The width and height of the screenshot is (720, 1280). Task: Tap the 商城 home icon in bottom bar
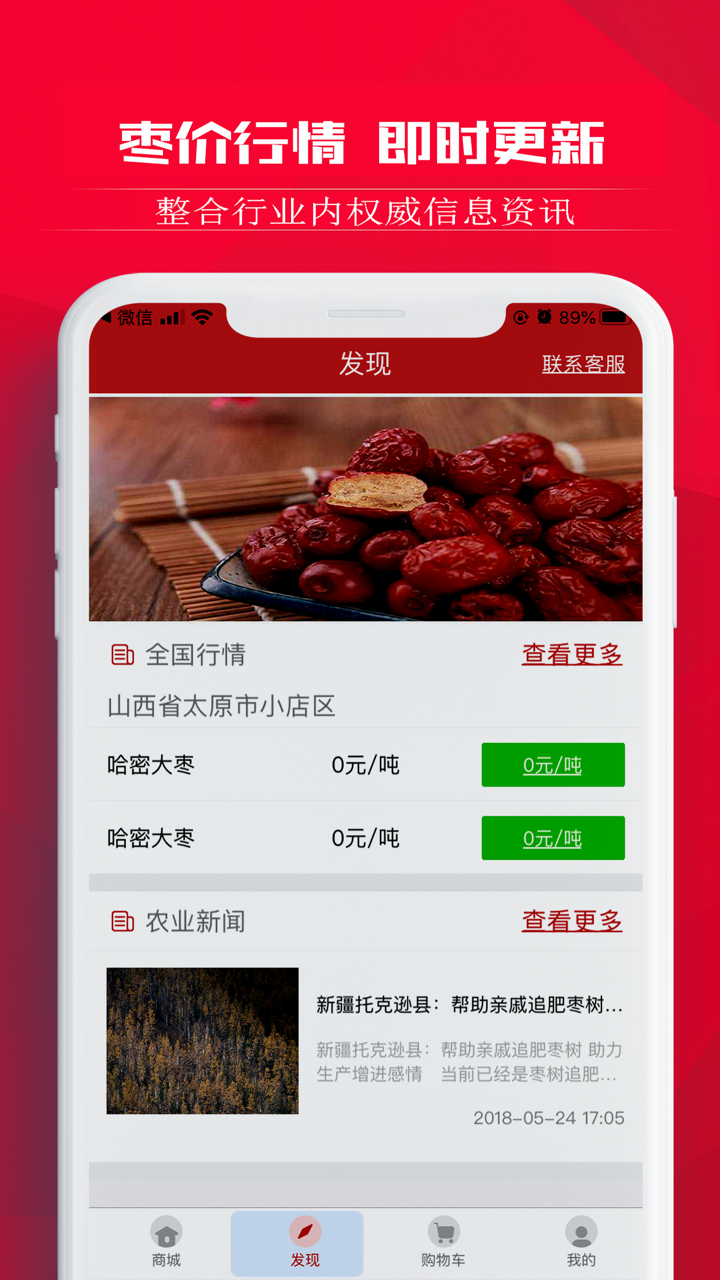tap(165, 1231)
